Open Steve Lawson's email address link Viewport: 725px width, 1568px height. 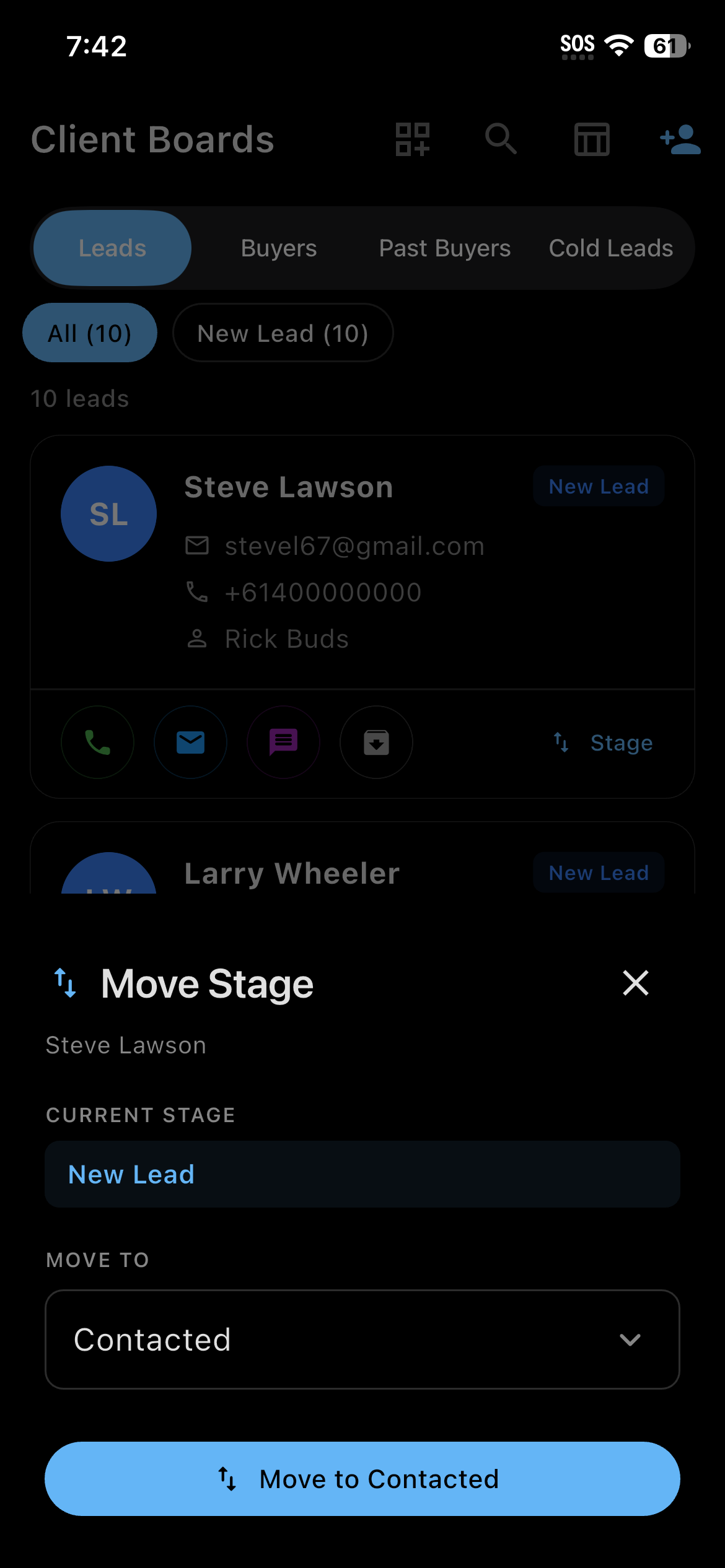click(354, 546)
